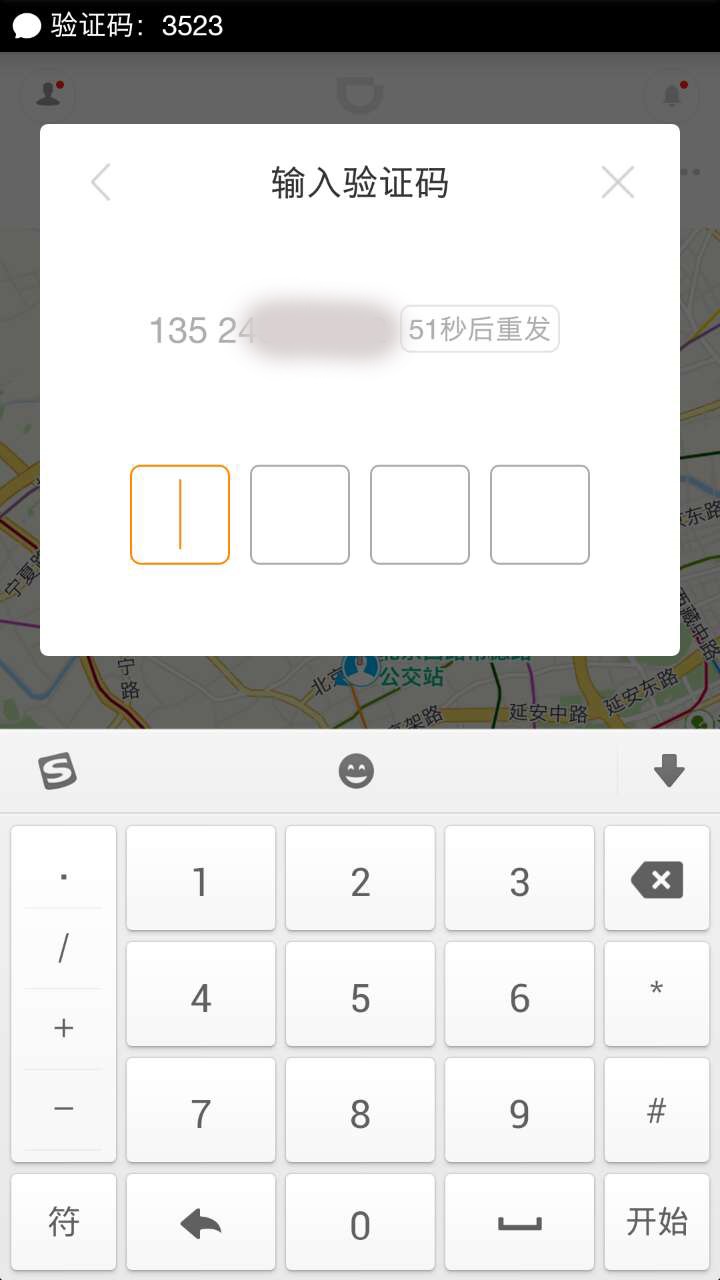
Task: Tap the 51秒后重发 resend button
Action: point(480,329)
